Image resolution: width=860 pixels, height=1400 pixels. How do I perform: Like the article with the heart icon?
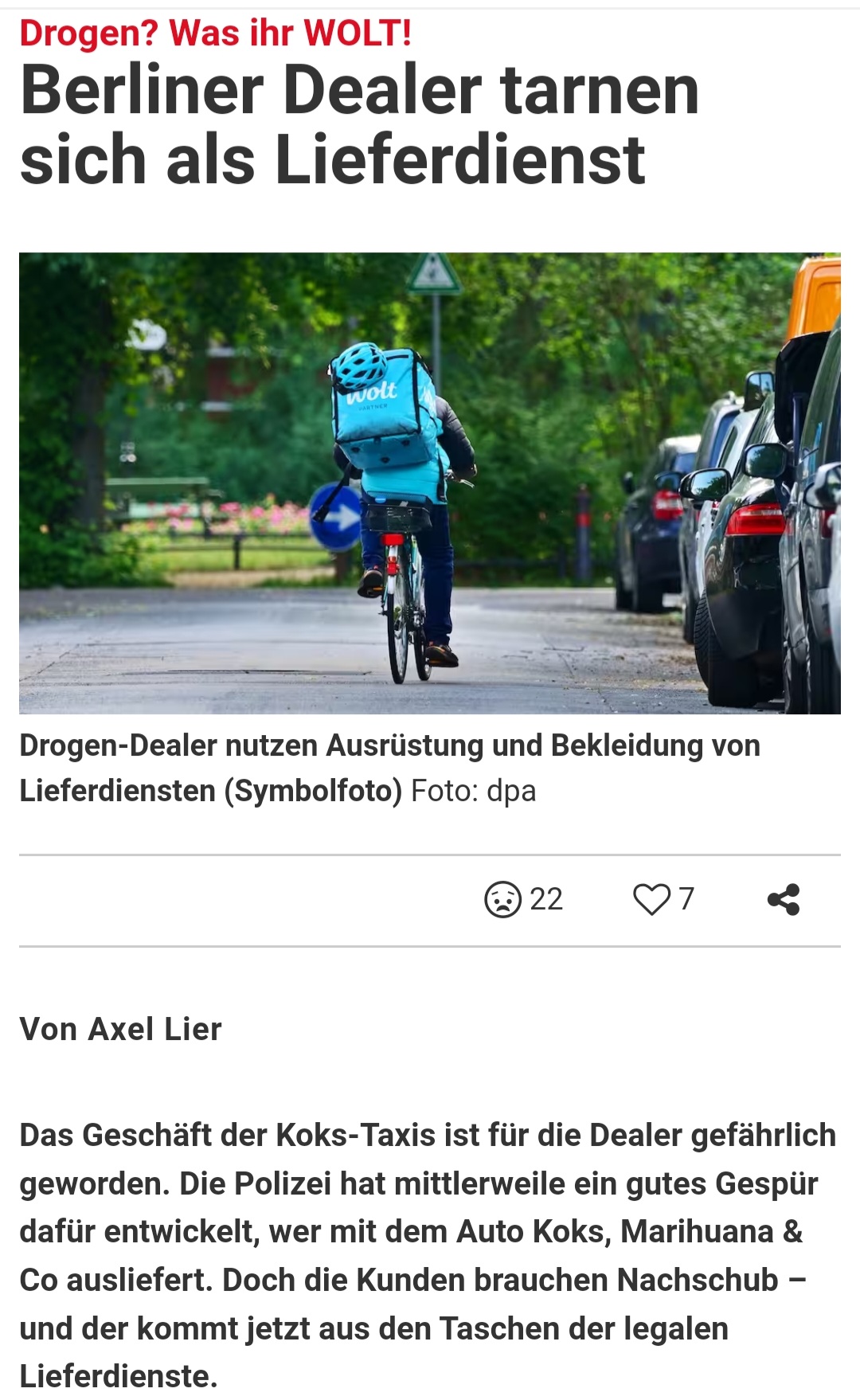tap(651, 899)
